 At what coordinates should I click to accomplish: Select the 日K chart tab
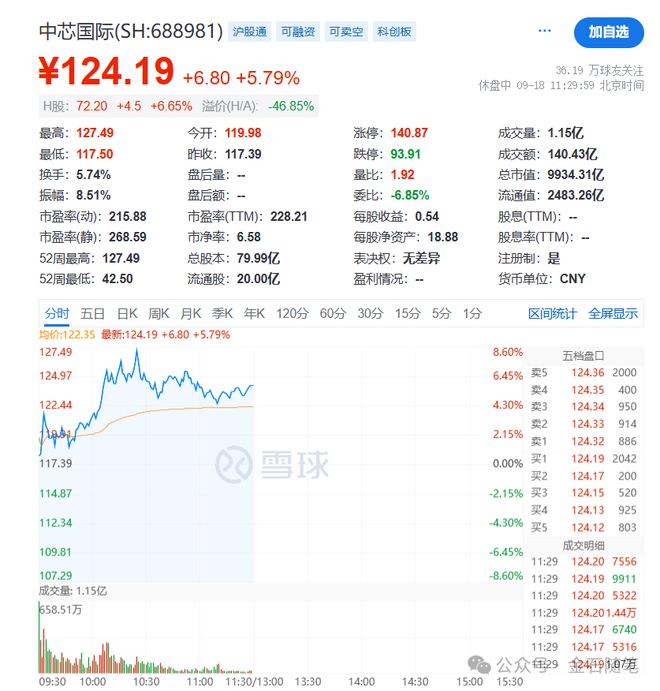point(127,314)
